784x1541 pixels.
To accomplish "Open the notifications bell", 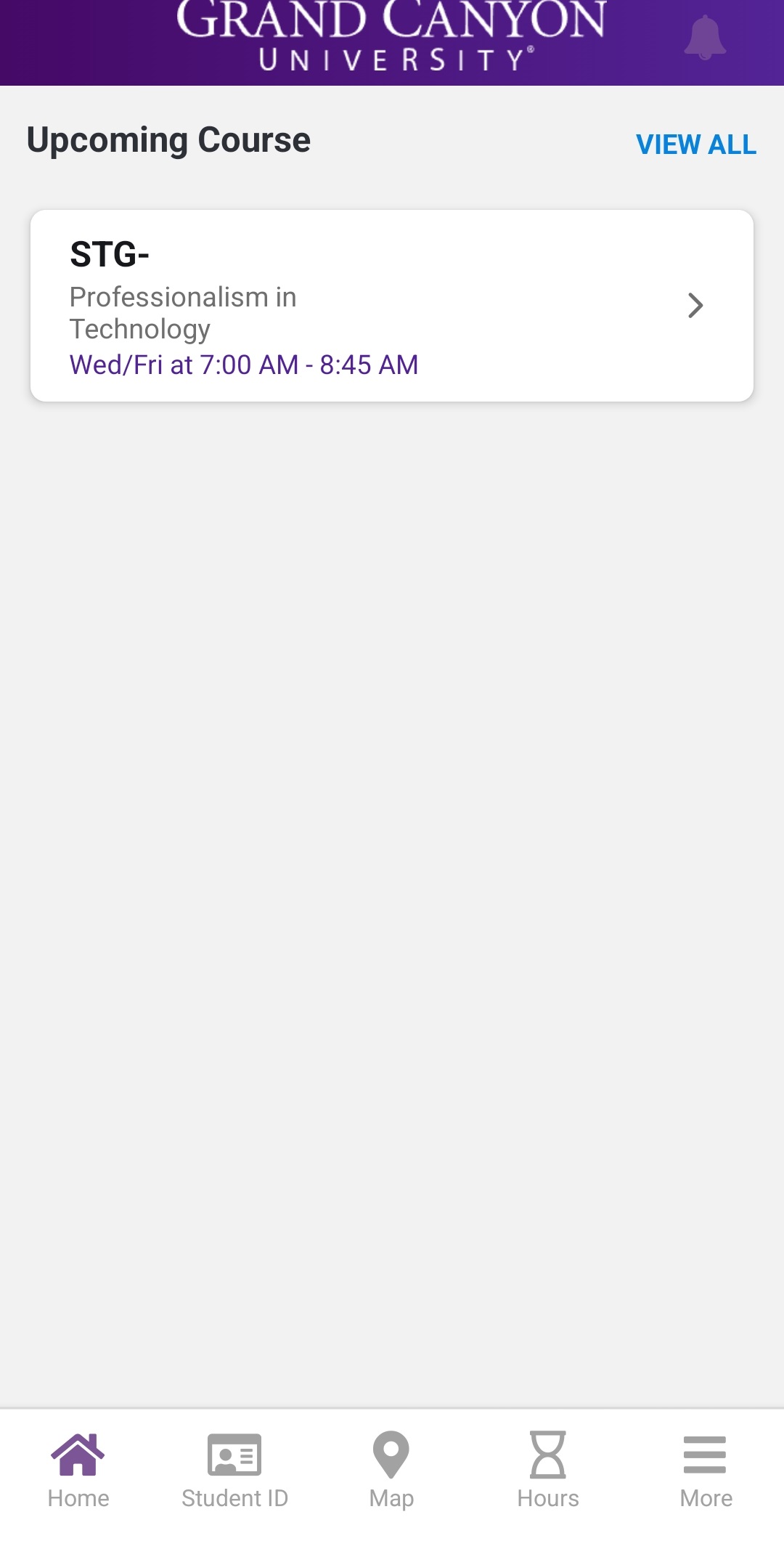I will click(x=704, y=38).
